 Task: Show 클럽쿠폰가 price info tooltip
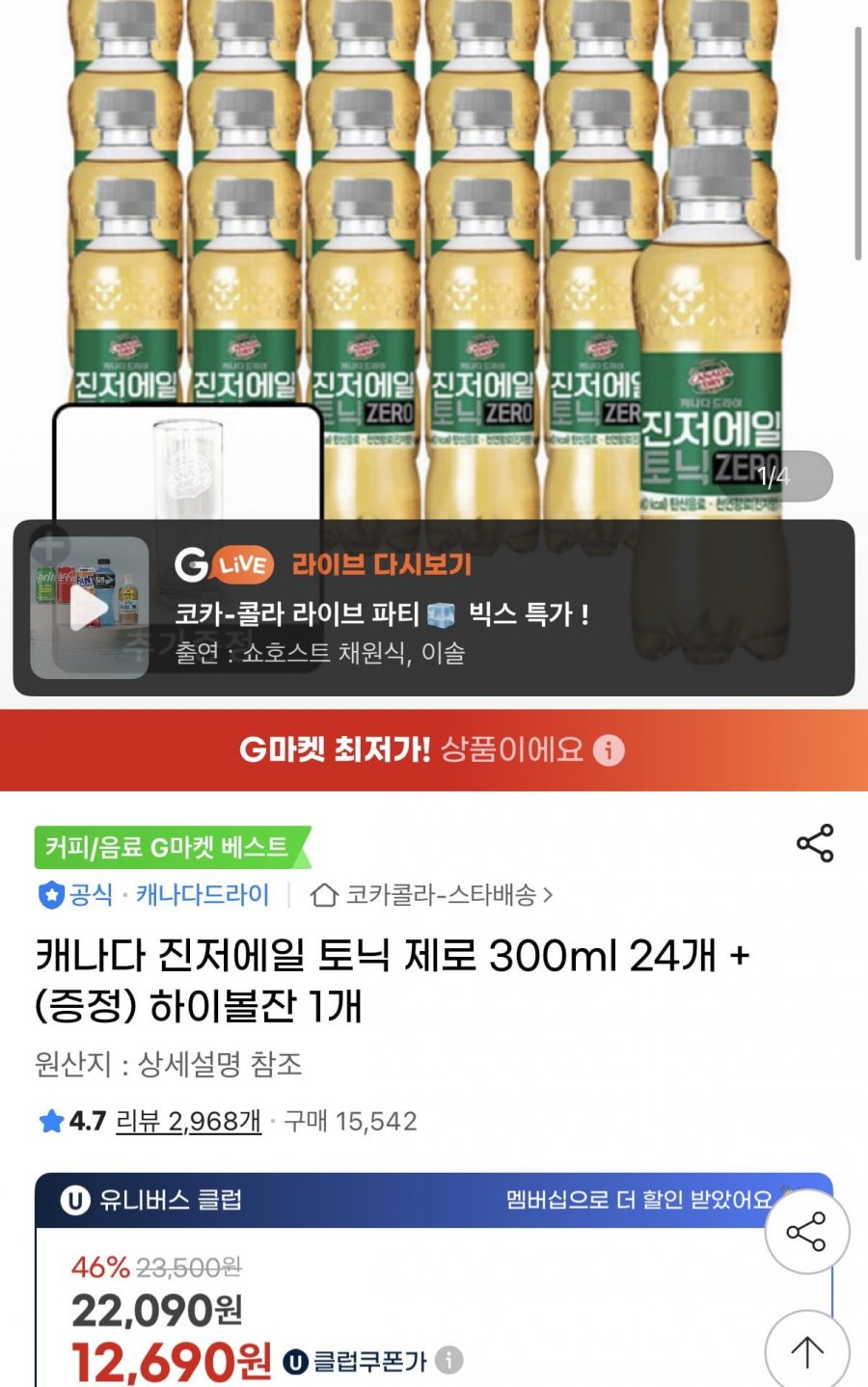(448, 1360)
